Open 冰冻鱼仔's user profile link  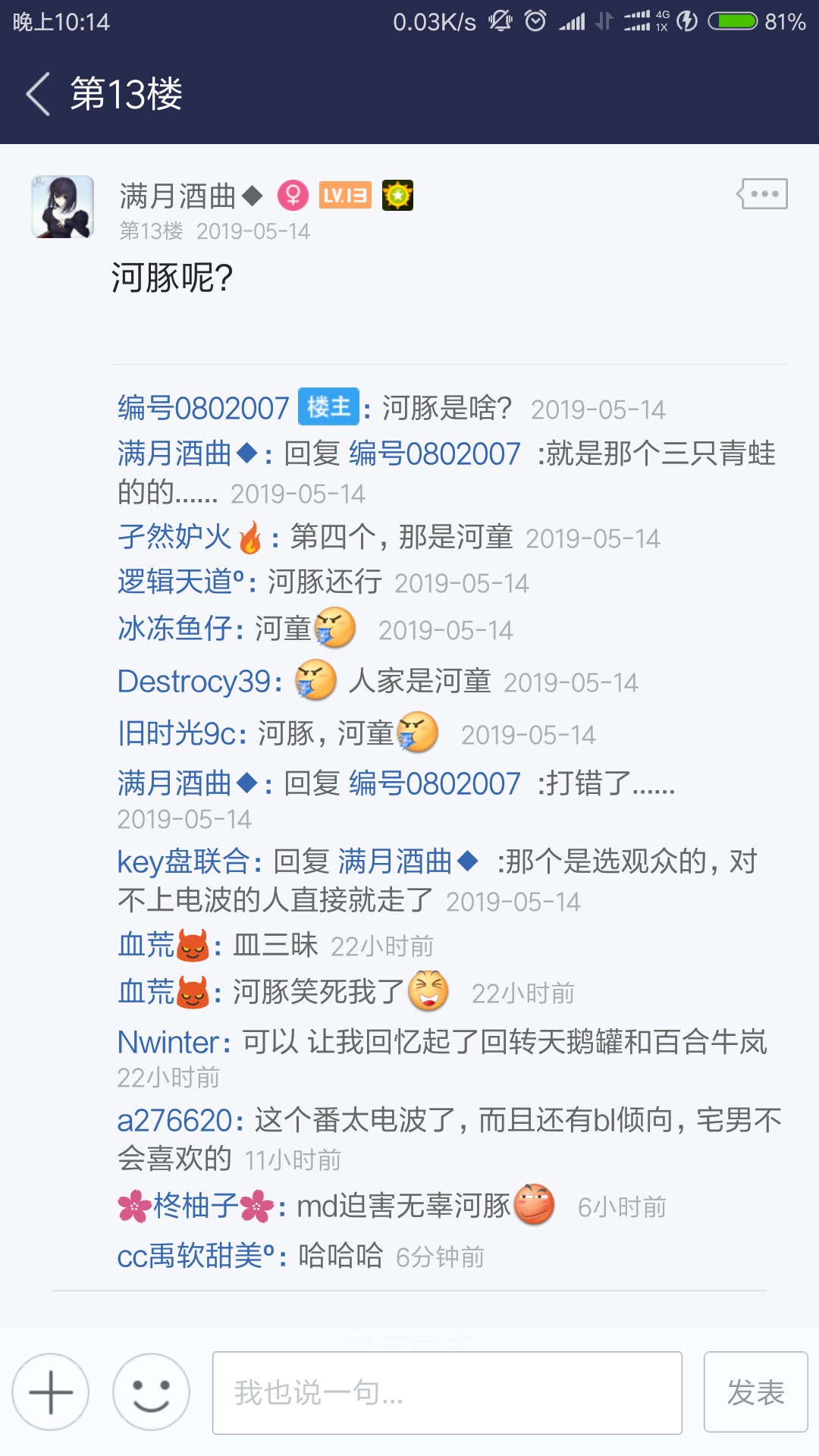(x=174, y=629)
